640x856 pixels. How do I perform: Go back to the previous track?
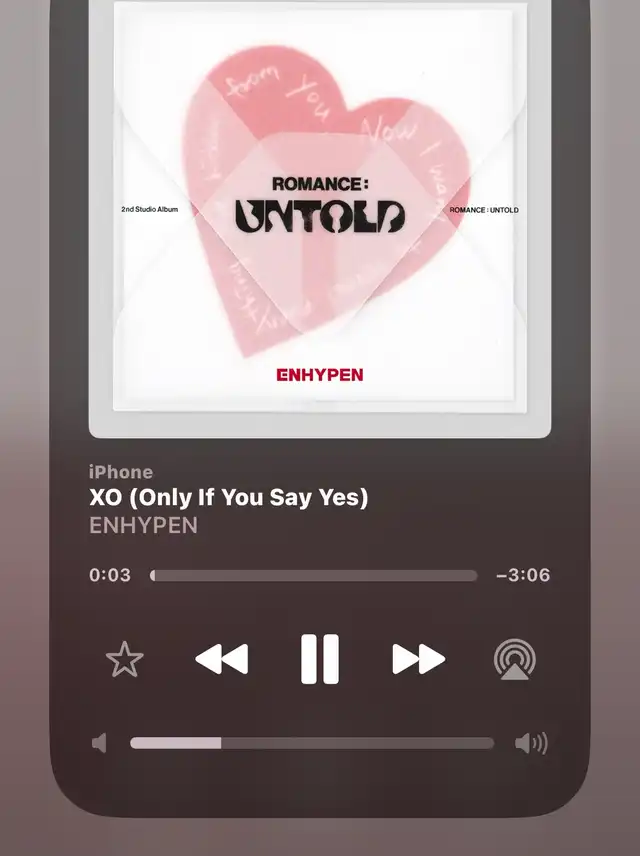[x=221, y=659]
